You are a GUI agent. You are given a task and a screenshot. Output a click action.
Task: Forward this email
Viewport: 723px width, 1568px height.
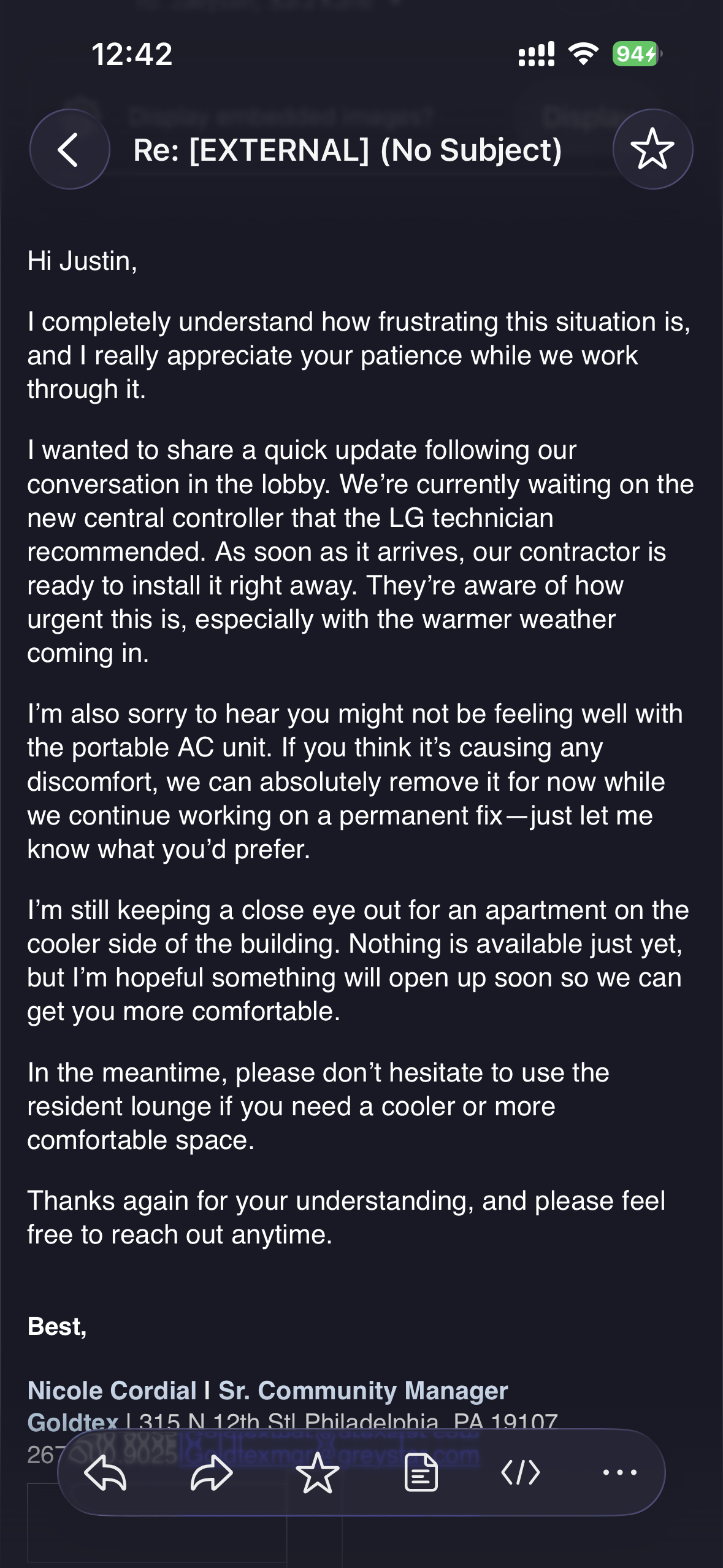(x=212, y=1473)
